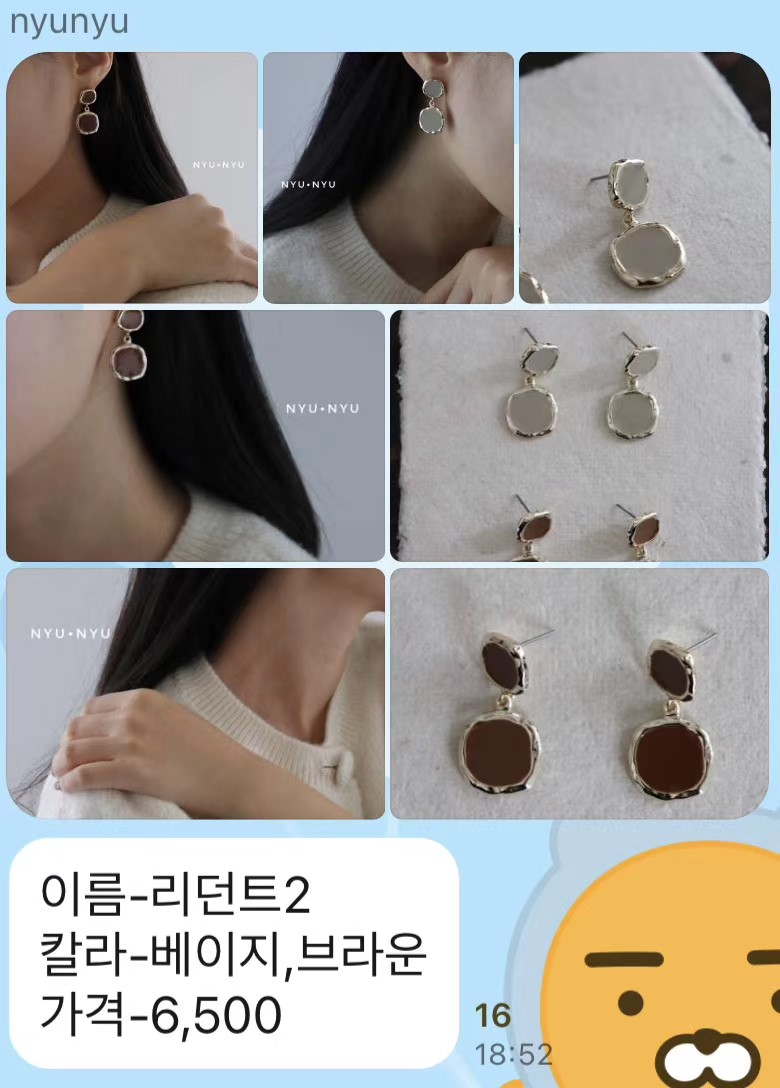View photo showing both beige and brown earring pairs
Image resolution: width=780 pixels, height=1088 pixels.
pyautogui.click(x=579, y=435)
